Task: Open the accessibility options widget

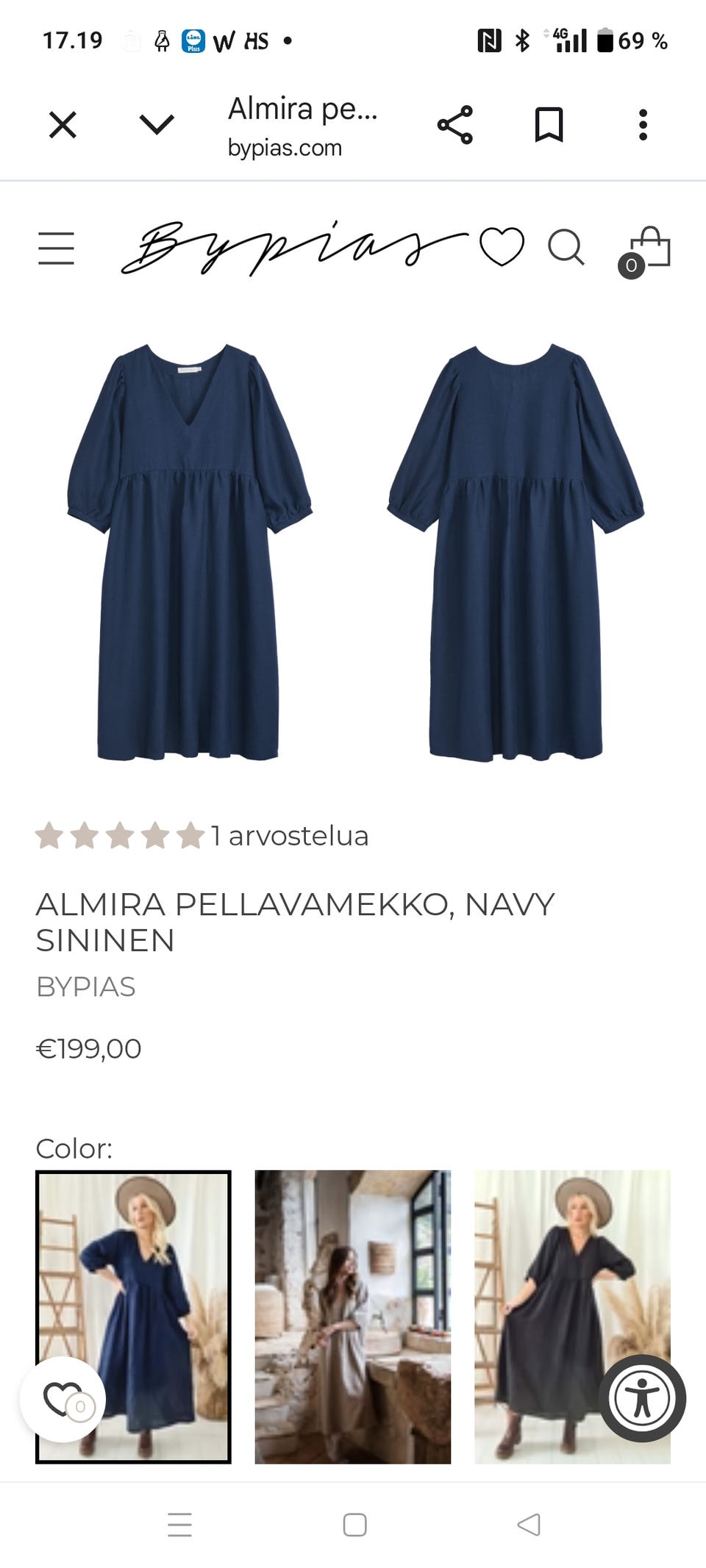Action: point(641,1398)
